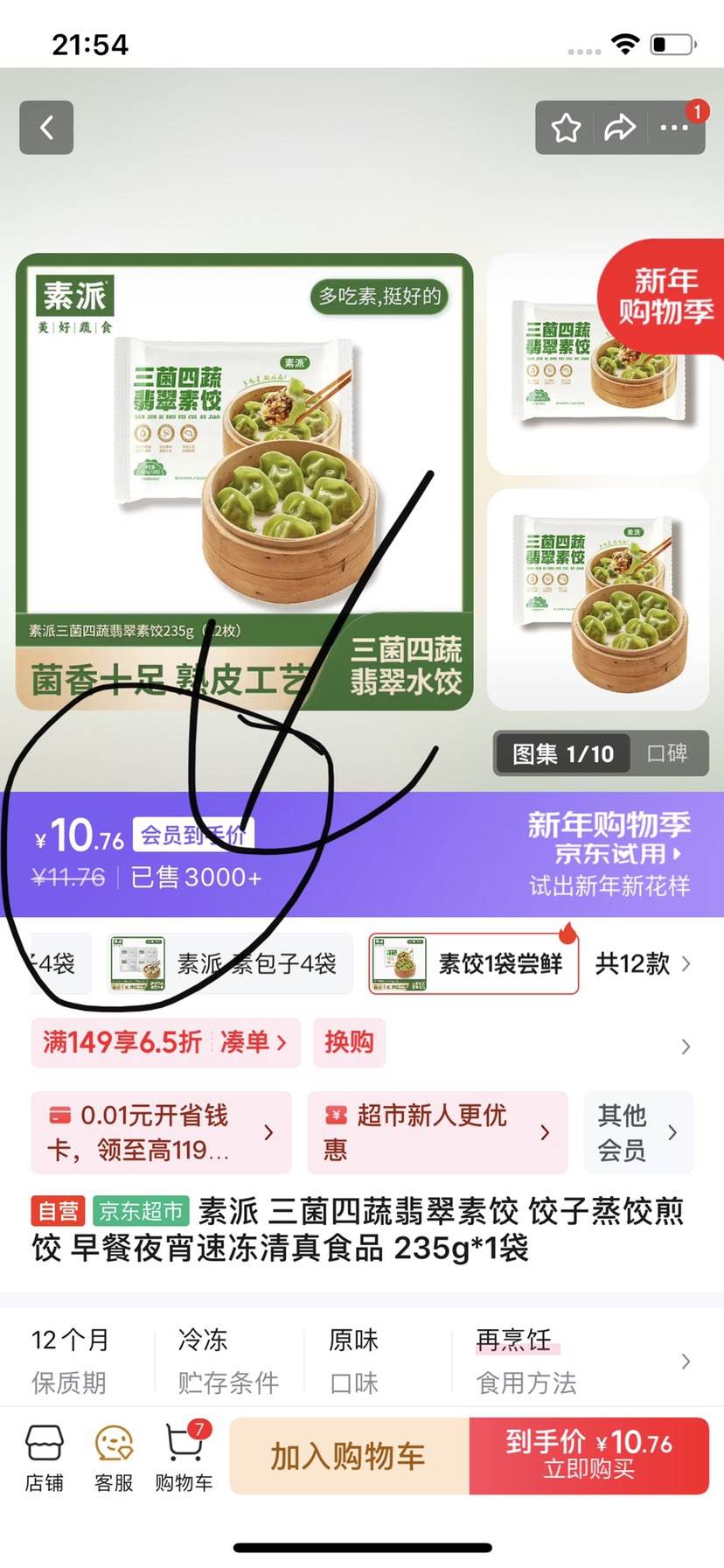Switch to the 口碑 reviews tab

(669, 754)
